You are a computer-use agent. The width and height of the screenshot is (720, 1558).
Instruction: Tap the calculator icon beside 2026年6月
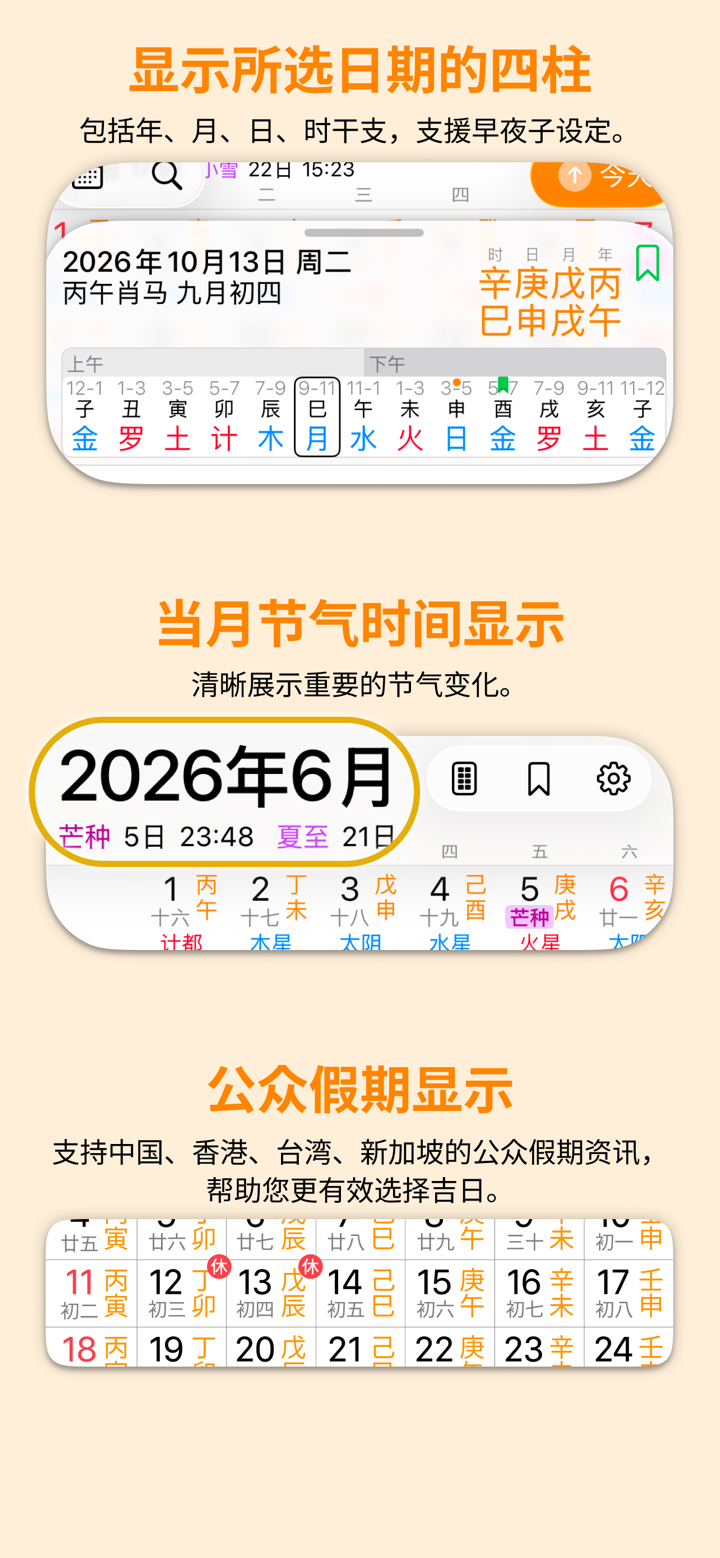(464, 778)
